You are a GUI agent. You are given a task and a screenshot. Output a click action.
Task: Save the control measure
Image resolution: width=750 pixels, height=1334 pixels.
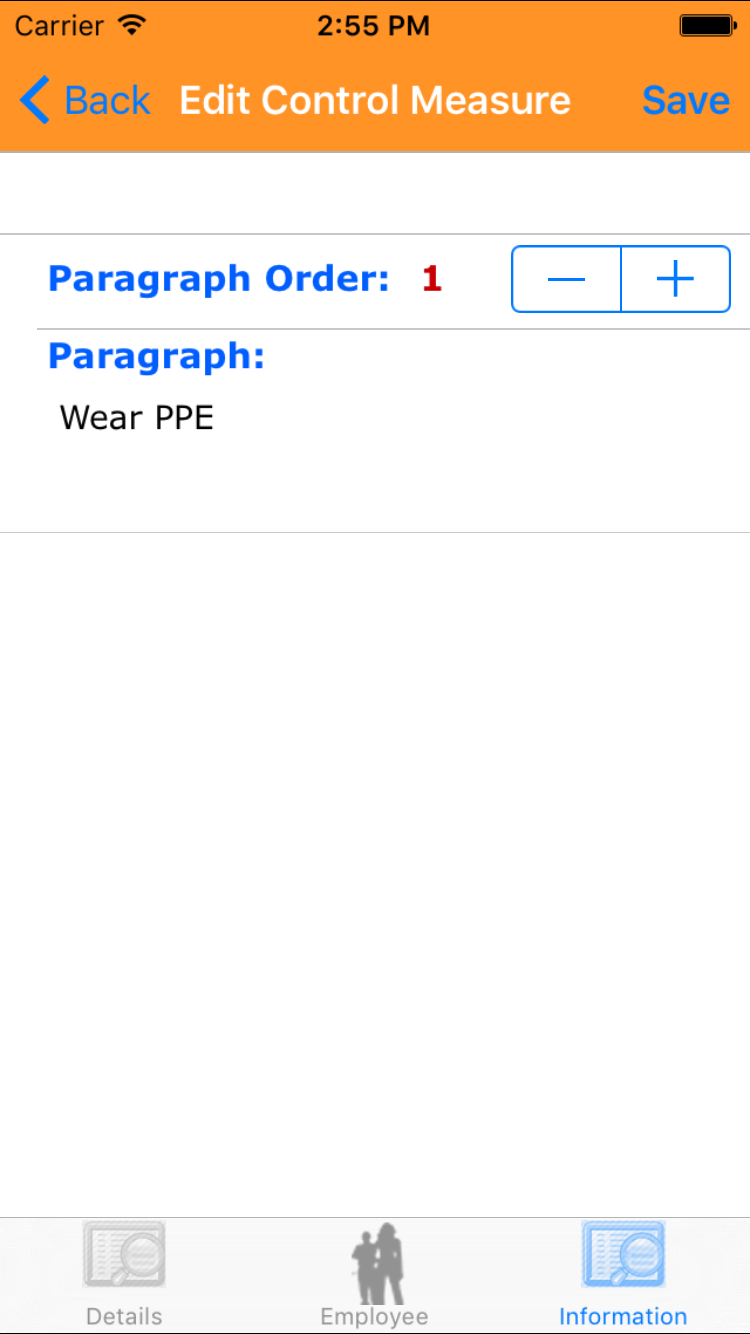point(685,101)
